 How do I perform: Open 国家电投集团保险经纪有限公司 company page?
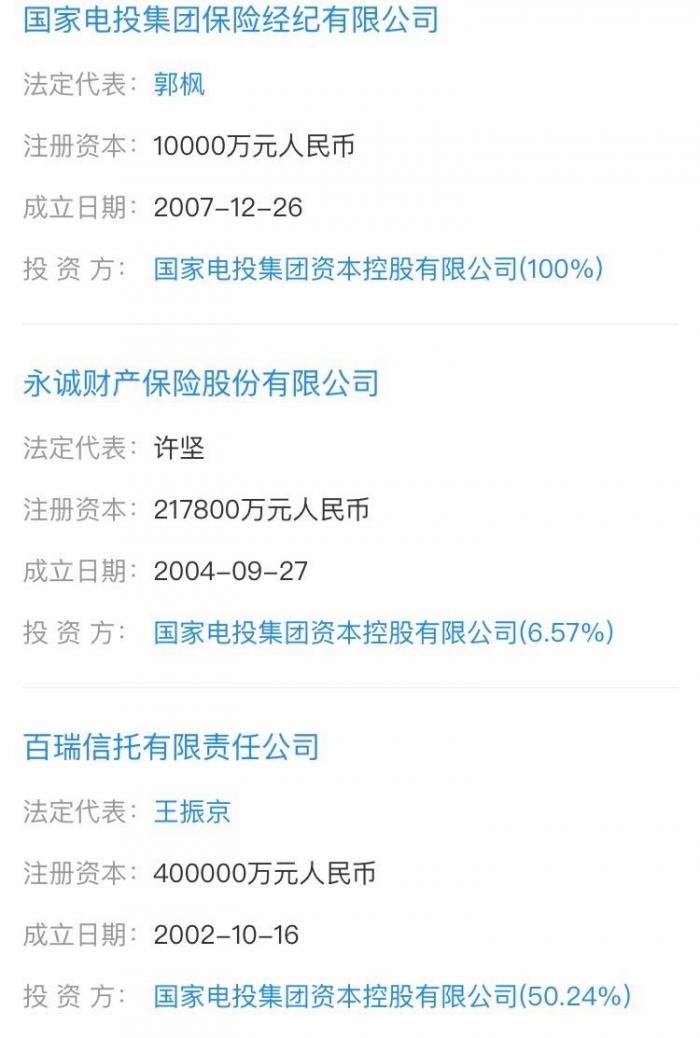(x=231, y=20)
